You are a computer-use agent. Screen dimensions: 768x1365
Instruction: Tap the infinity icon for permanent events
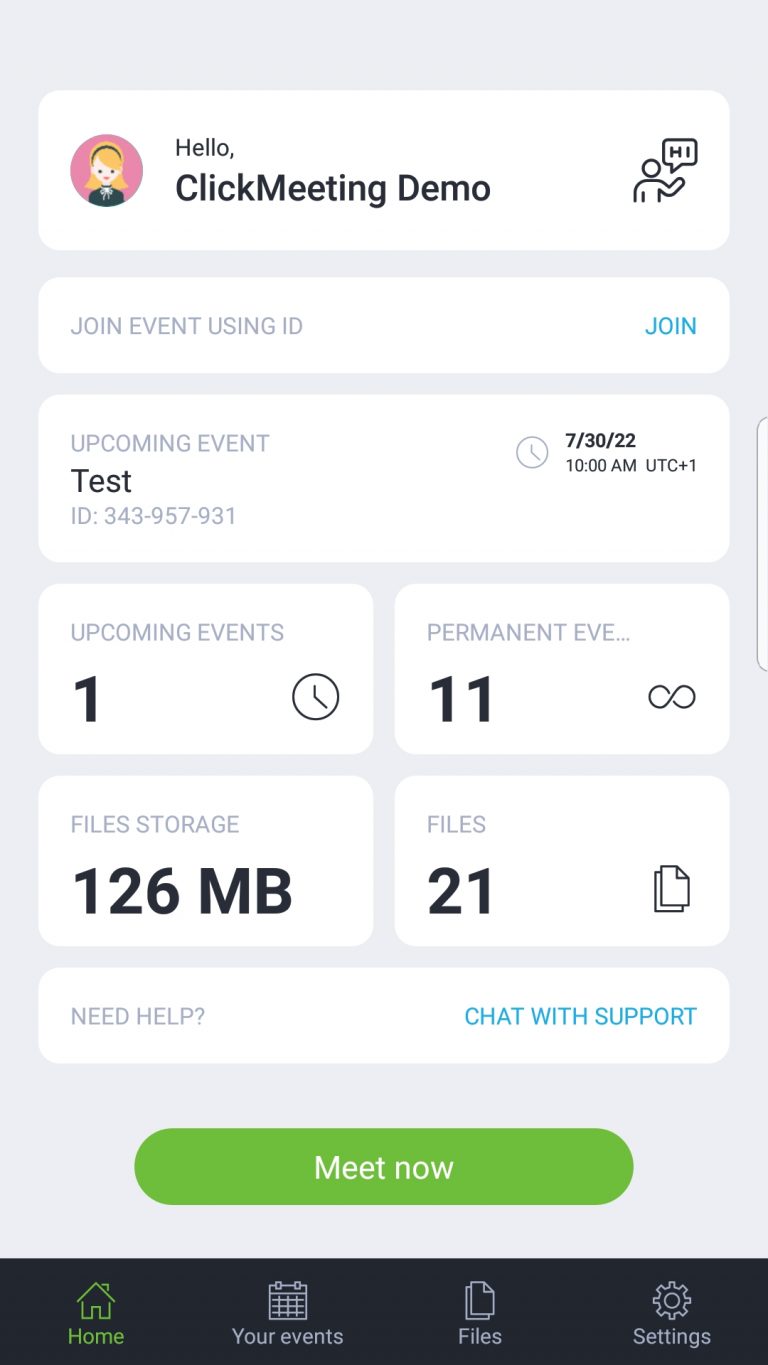[x=672, y=698]
